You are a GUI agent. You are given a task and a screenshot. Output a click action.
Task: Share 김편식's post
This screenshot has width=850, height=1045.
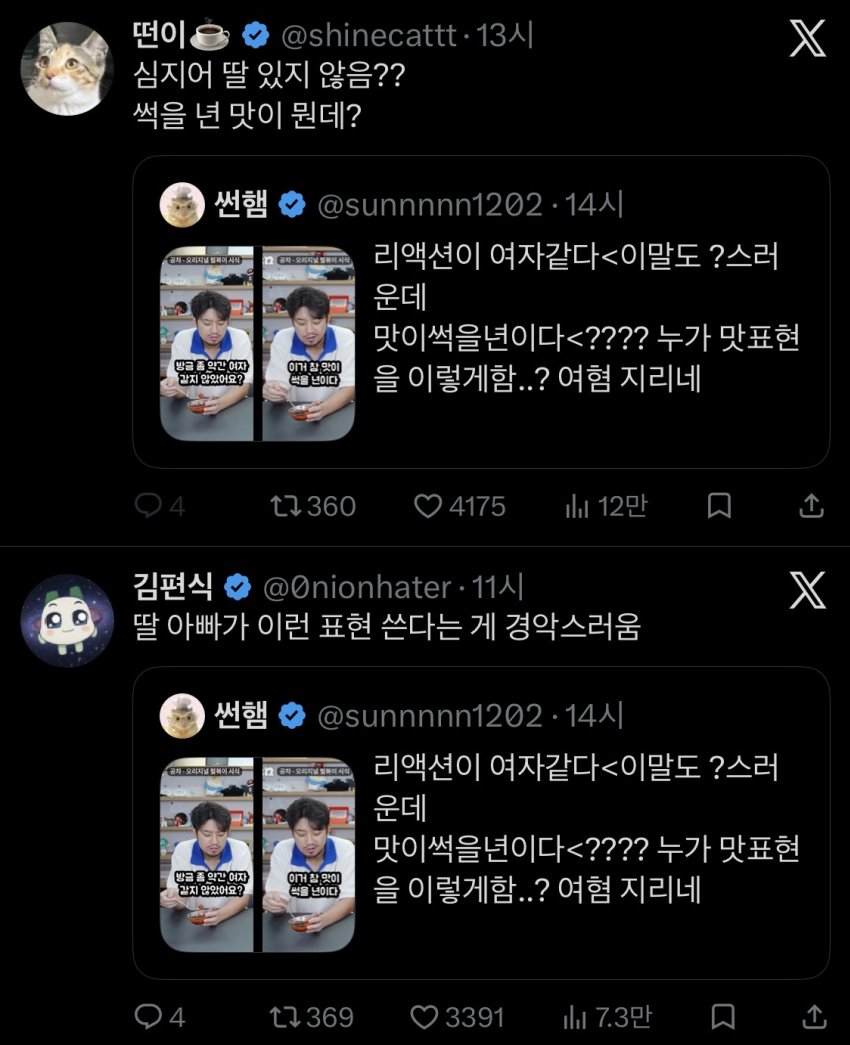(x=814, y=1017)
